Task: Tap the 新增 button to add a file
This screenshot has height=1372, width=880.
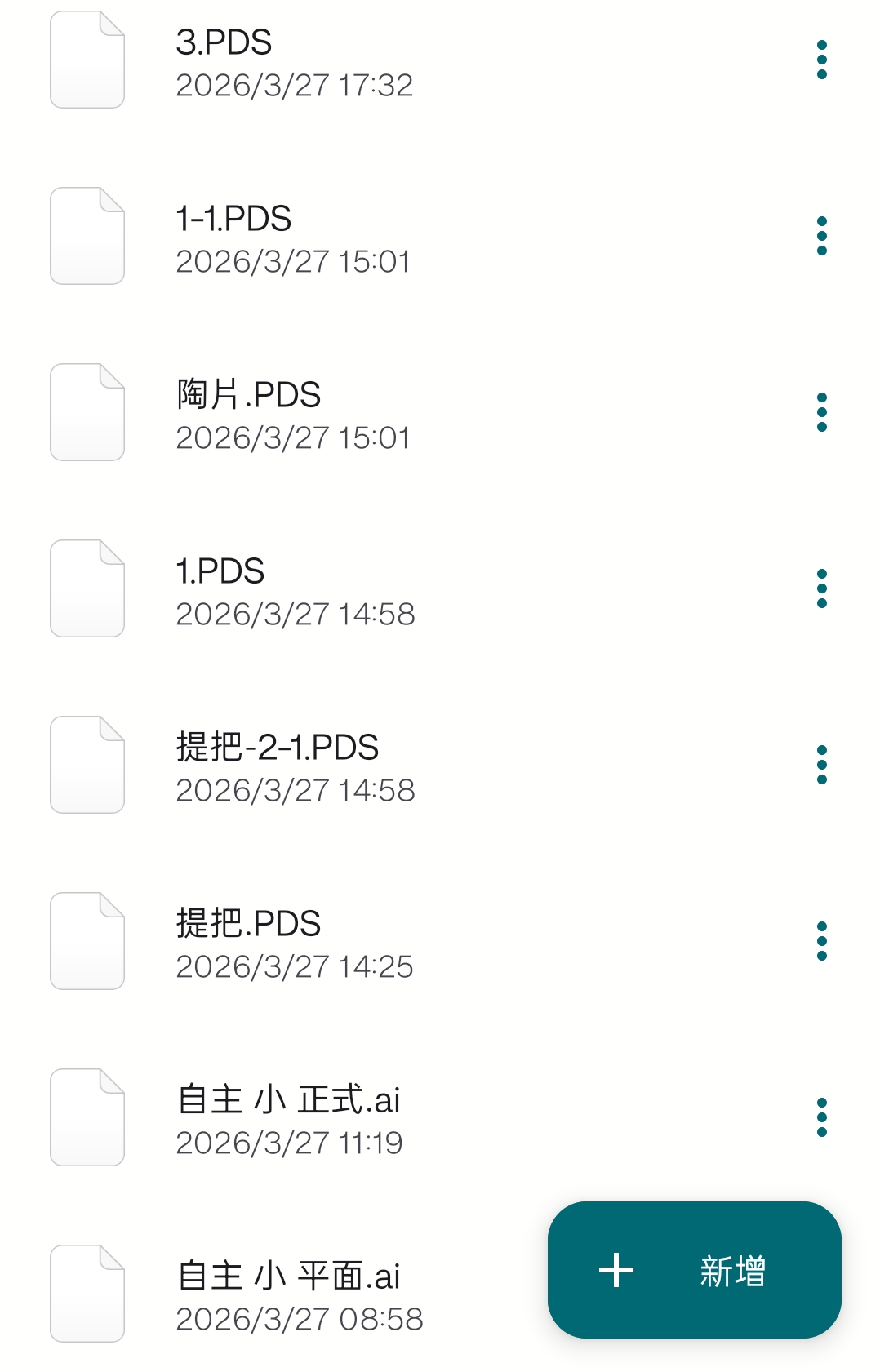Action: click(694, 1270)
